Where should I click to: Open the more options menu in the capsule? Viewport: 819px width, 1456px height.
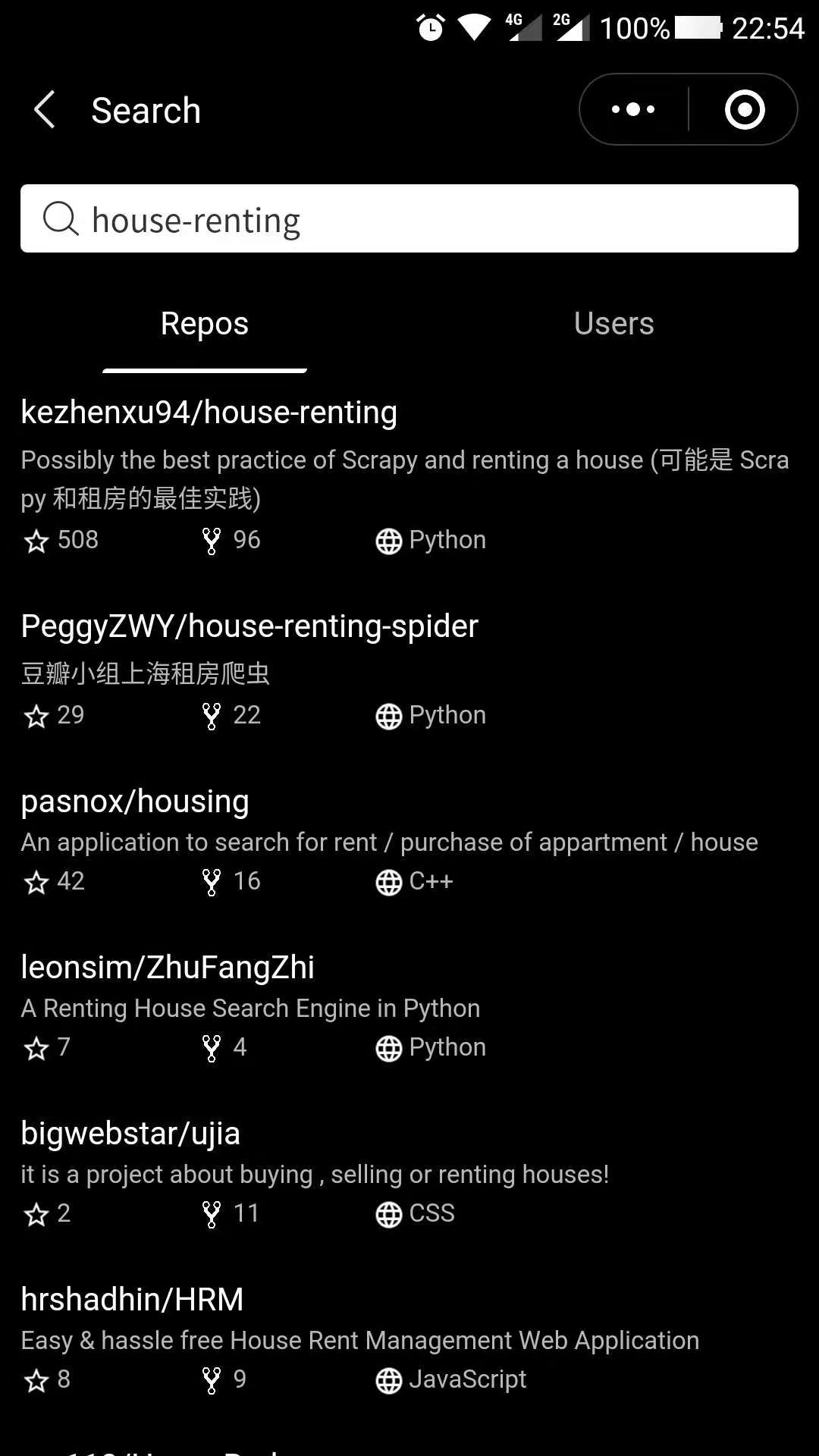(x=632, y=109)
